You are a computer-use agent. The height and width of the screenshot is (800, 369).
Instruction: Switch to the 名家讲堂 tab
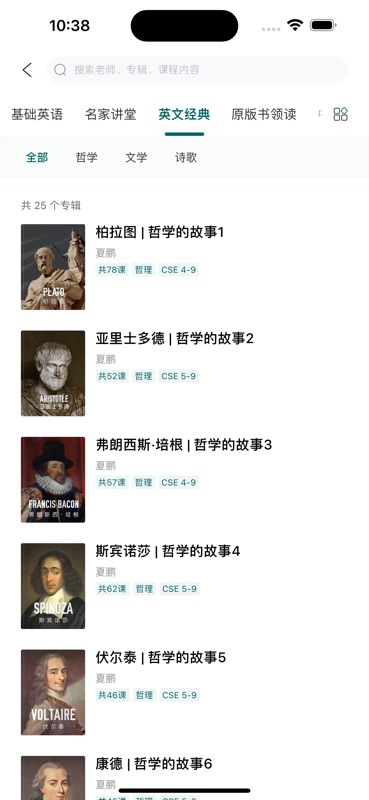[110, 114]
